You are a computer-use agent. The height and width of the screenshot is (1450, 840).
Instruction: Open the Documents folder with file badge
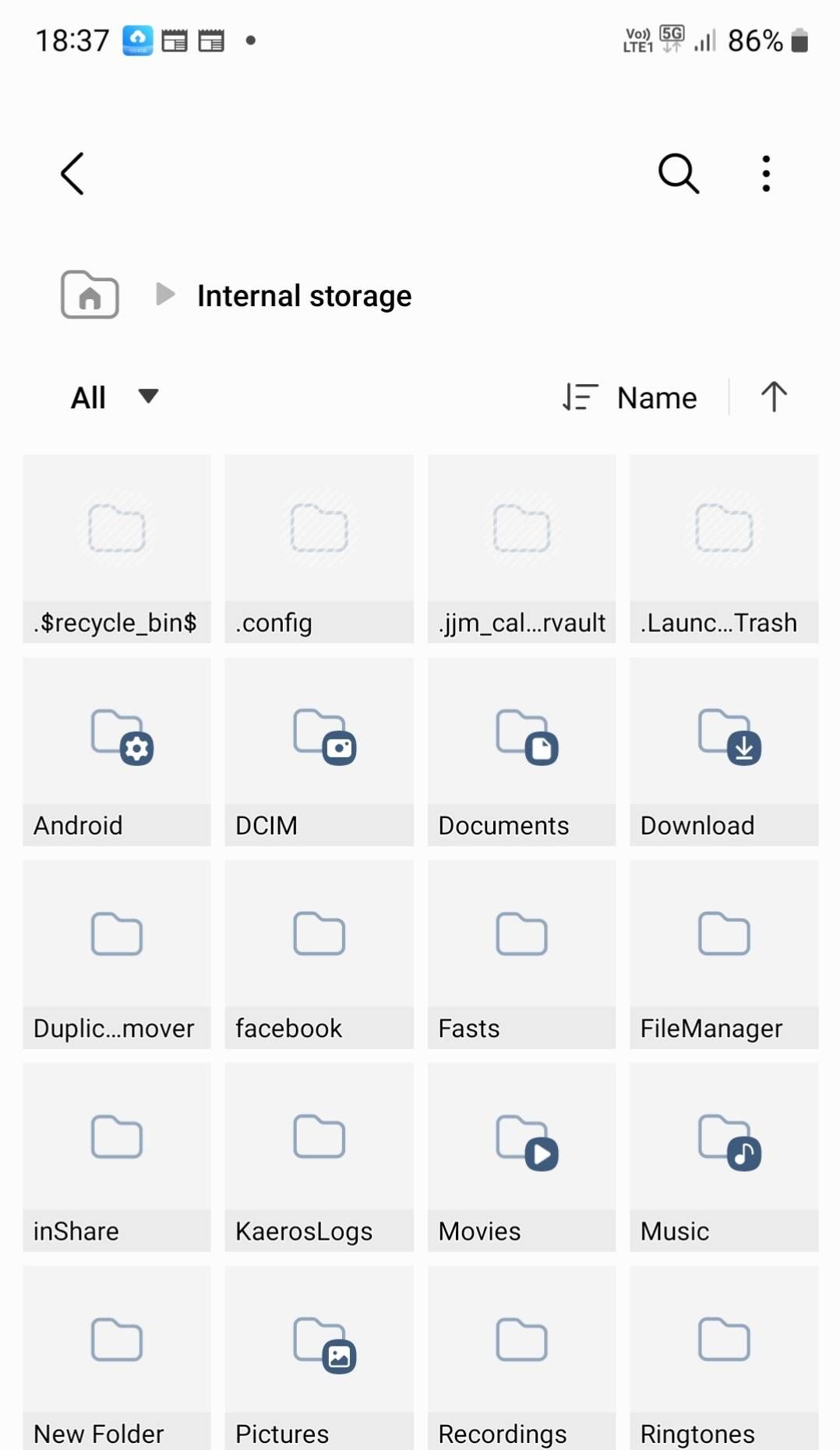coord(521,750)
